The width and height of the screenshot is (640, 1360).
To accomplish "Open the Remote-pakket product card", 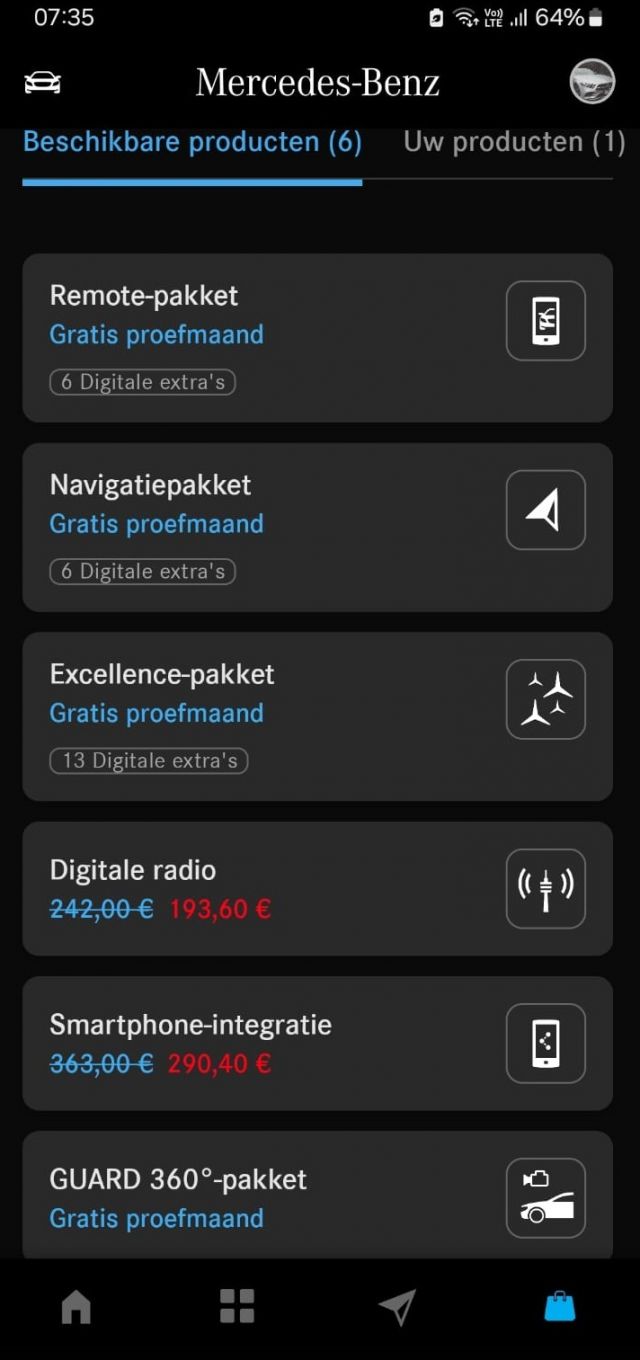I will (317, 337).
